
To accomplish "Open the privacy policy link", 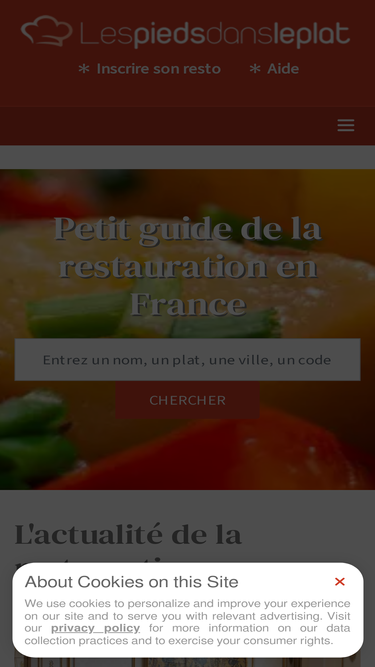I will pos(95,628).
